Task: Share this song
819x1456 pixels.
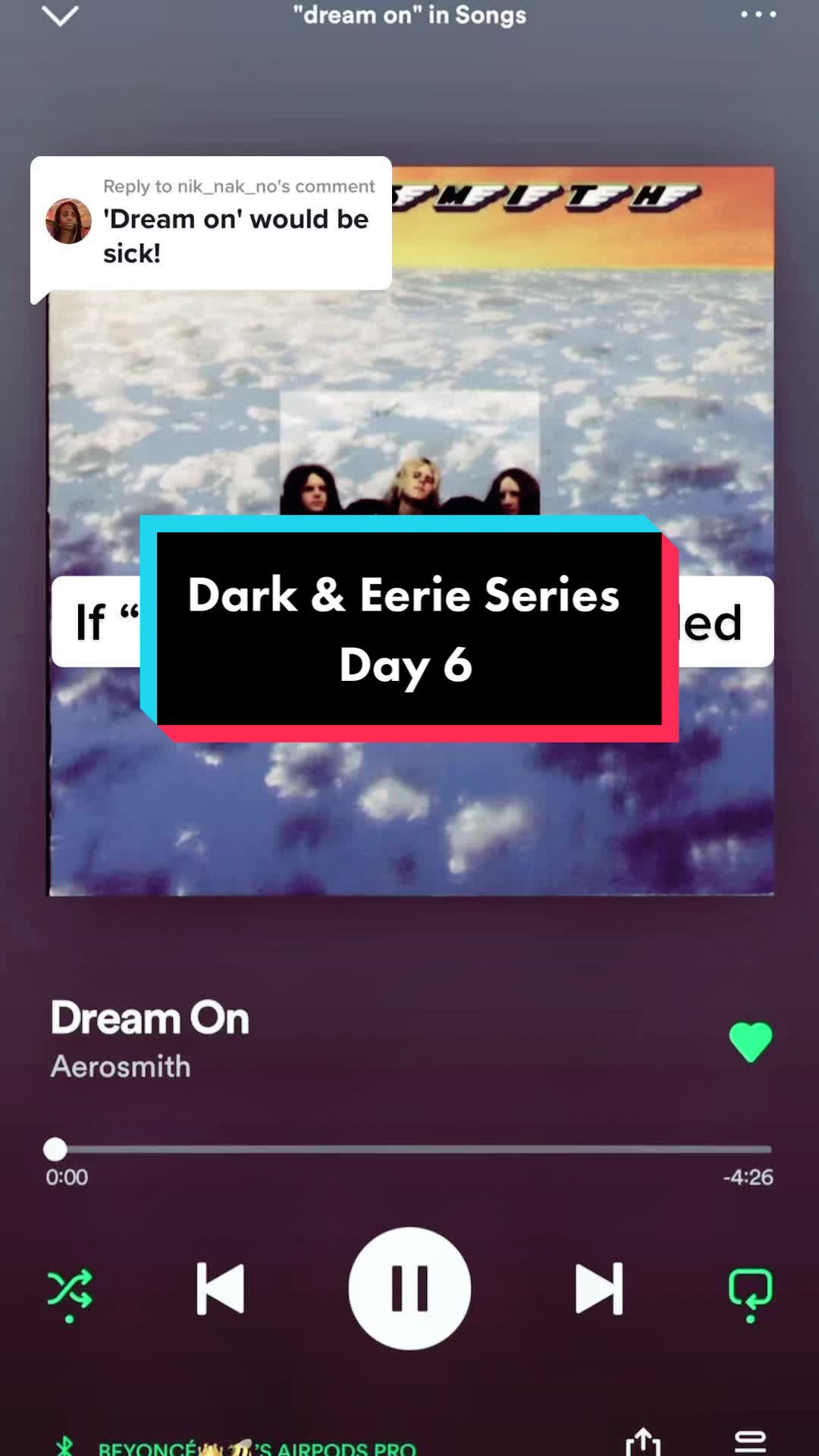Action: 643,1441
